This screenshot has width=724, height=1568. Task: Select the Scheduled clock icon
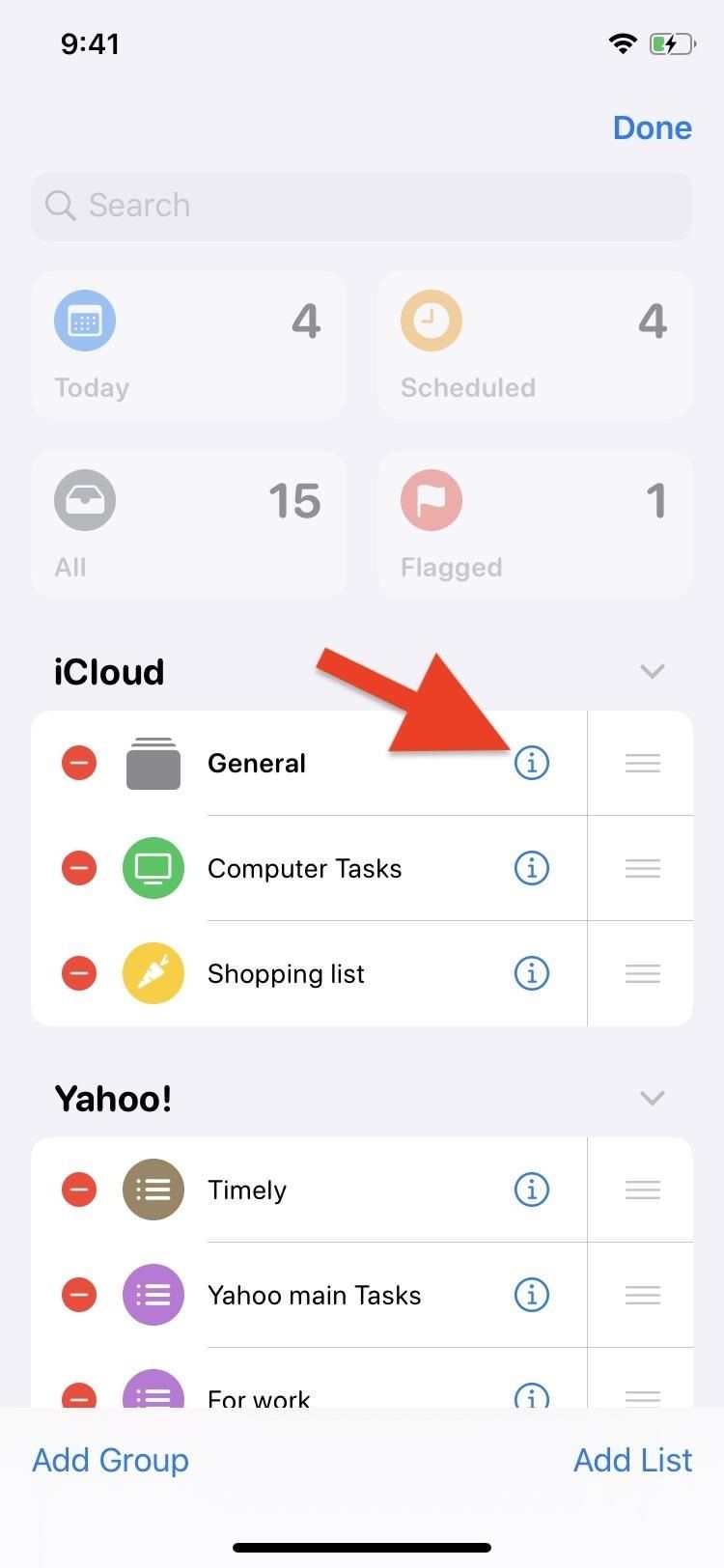(x=432, y=320)
